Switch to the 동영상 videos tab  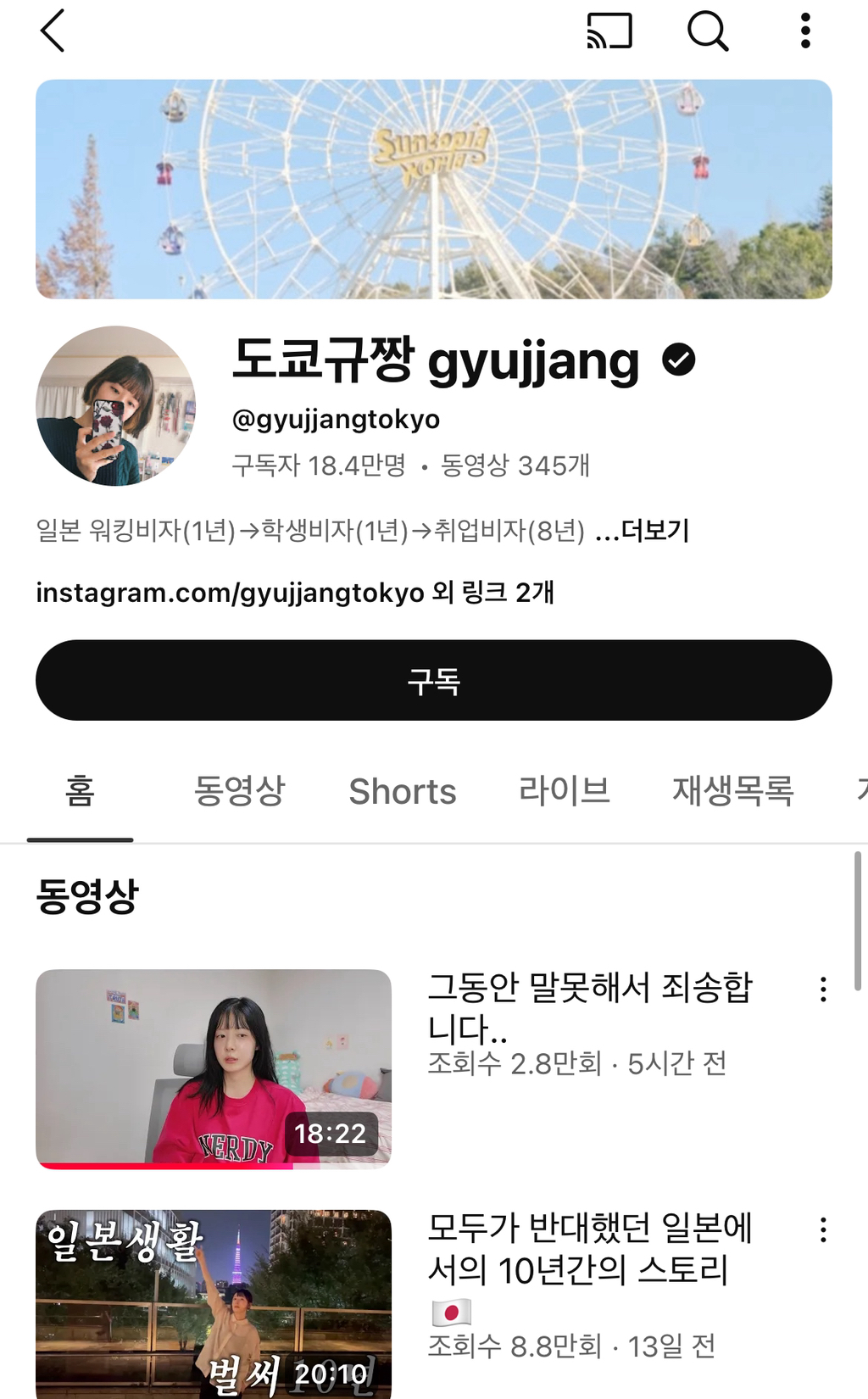(241, 791)
